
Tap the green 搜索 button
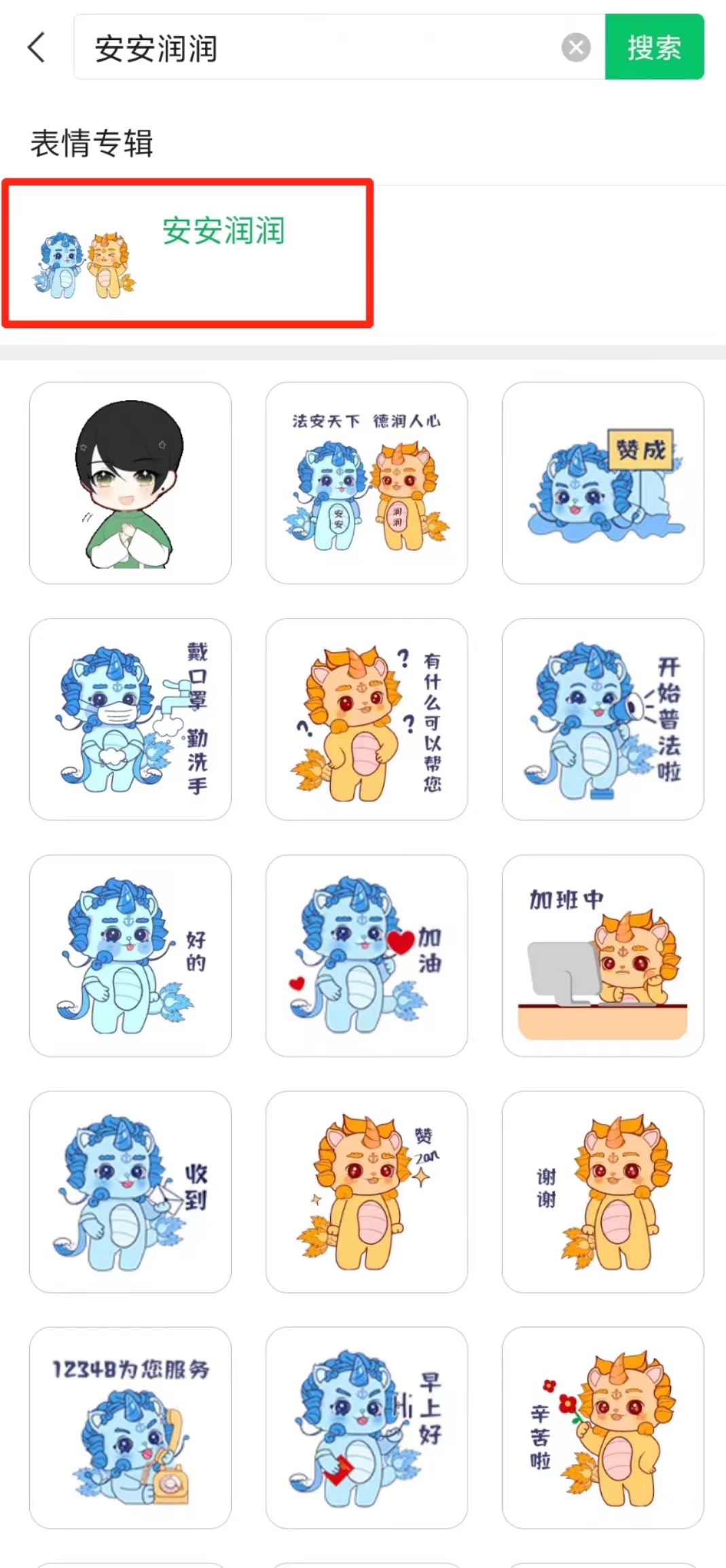(x=654, y=48)
